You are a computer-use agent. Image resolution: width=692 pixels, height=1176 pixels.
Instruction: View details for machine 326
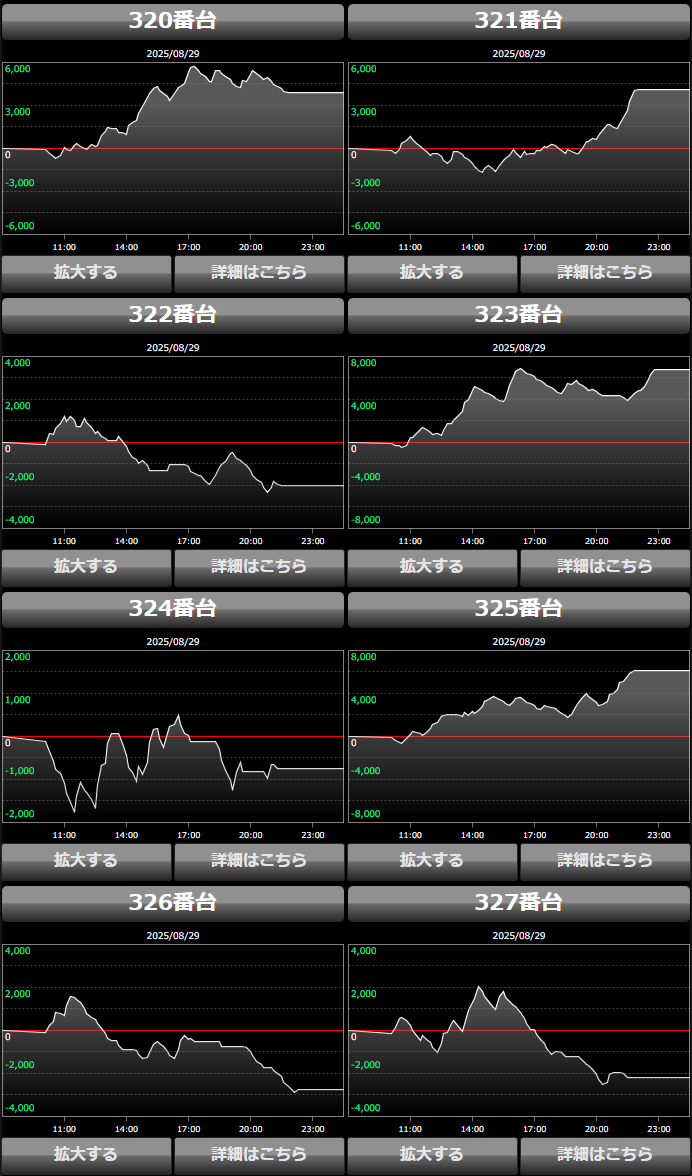tap(259, 1156)
